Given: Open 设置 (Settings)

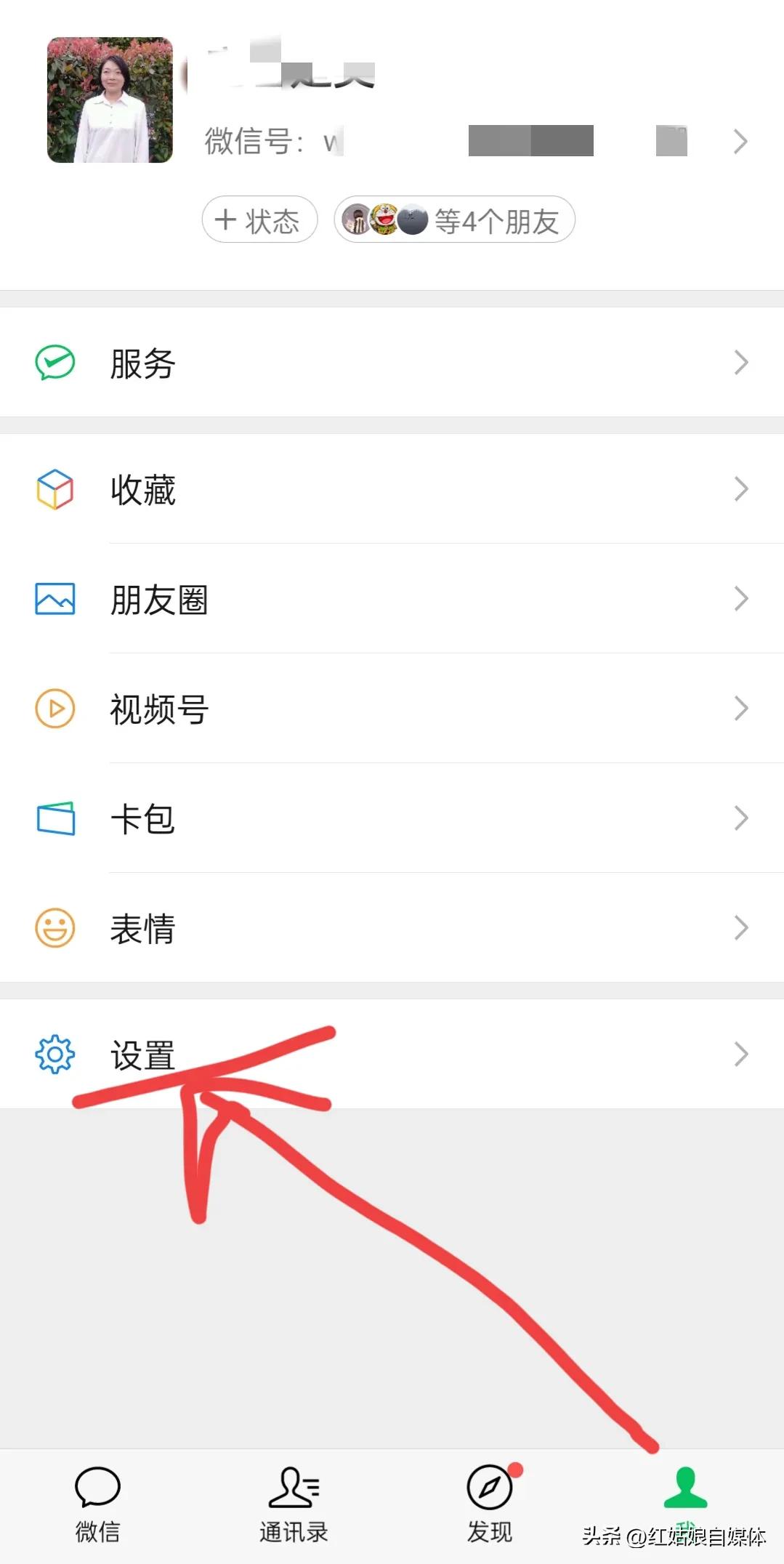Looking at the screenshot, I should tap(392, 1054).
